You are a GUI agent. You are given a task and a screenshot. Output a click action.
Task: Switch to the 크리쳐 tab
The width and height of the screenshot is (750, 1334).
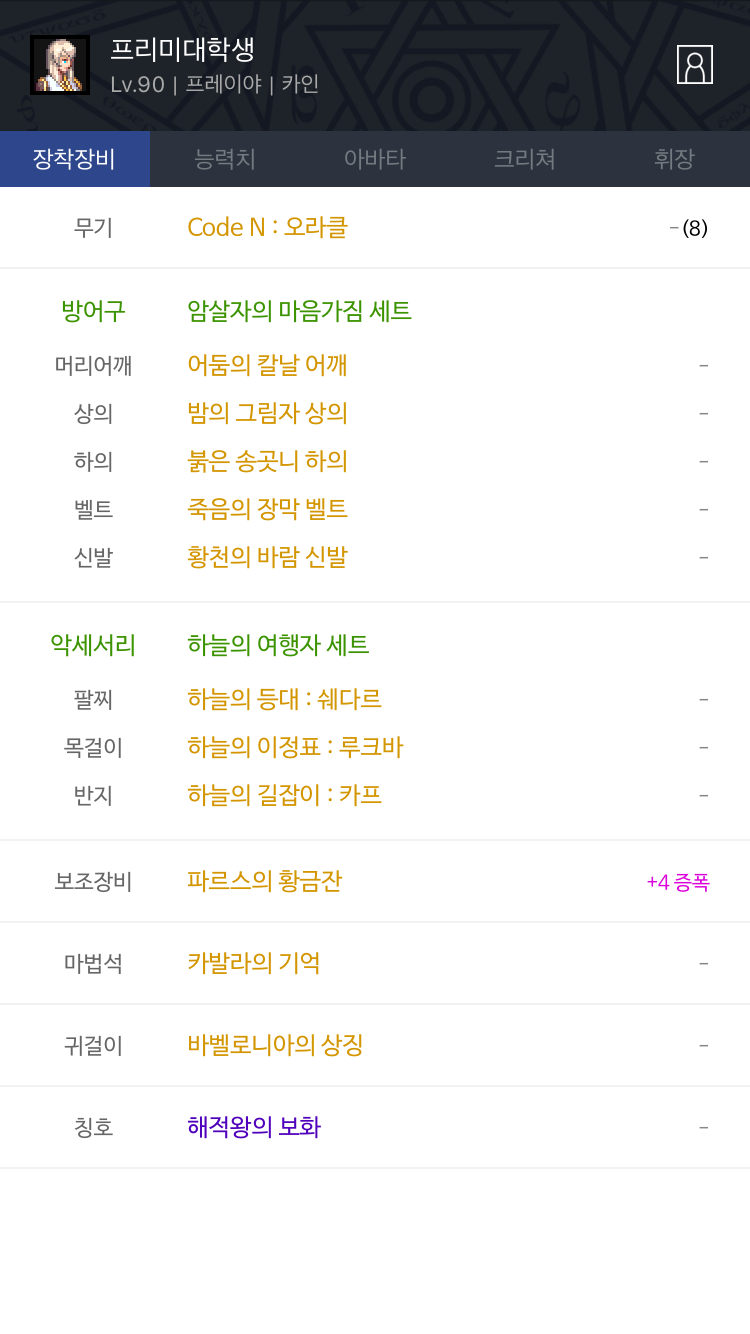(525, 159)
